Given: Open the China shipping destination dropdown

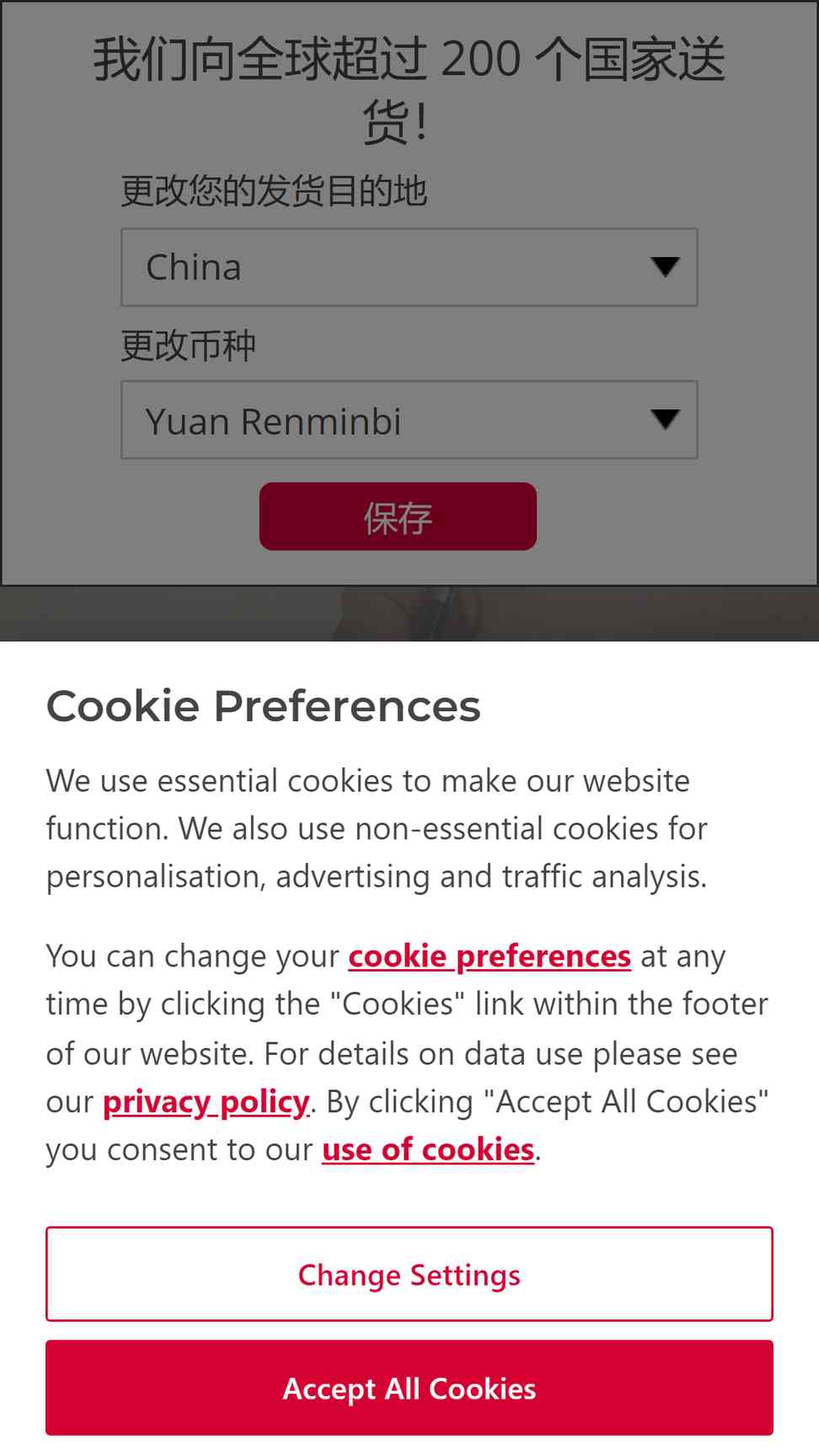Looking at the screenshot, I should pos(409,267).
